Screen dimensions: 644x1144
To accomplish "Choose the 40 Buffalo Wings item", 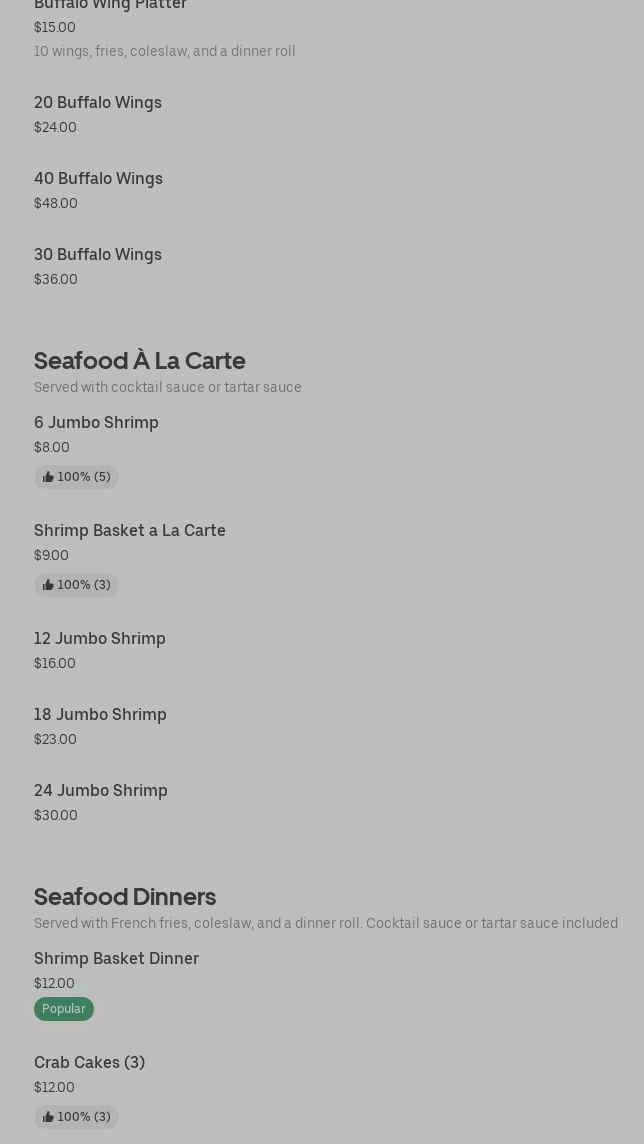I will tap(98, 179).
